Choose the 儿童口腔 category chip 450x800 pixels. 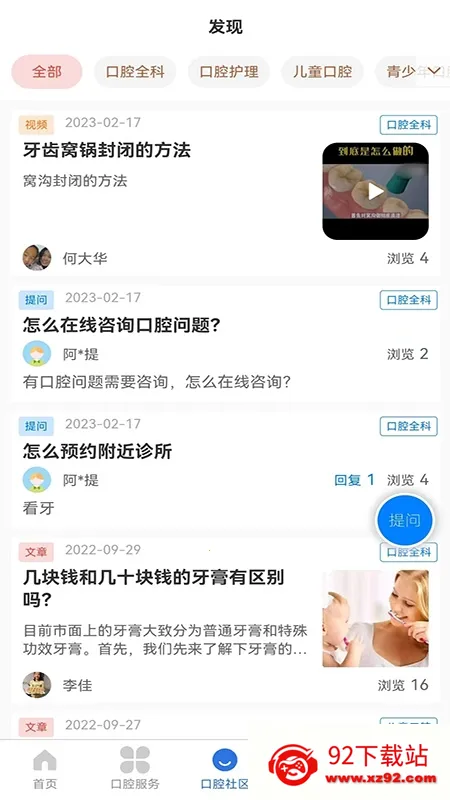(322, 72)
